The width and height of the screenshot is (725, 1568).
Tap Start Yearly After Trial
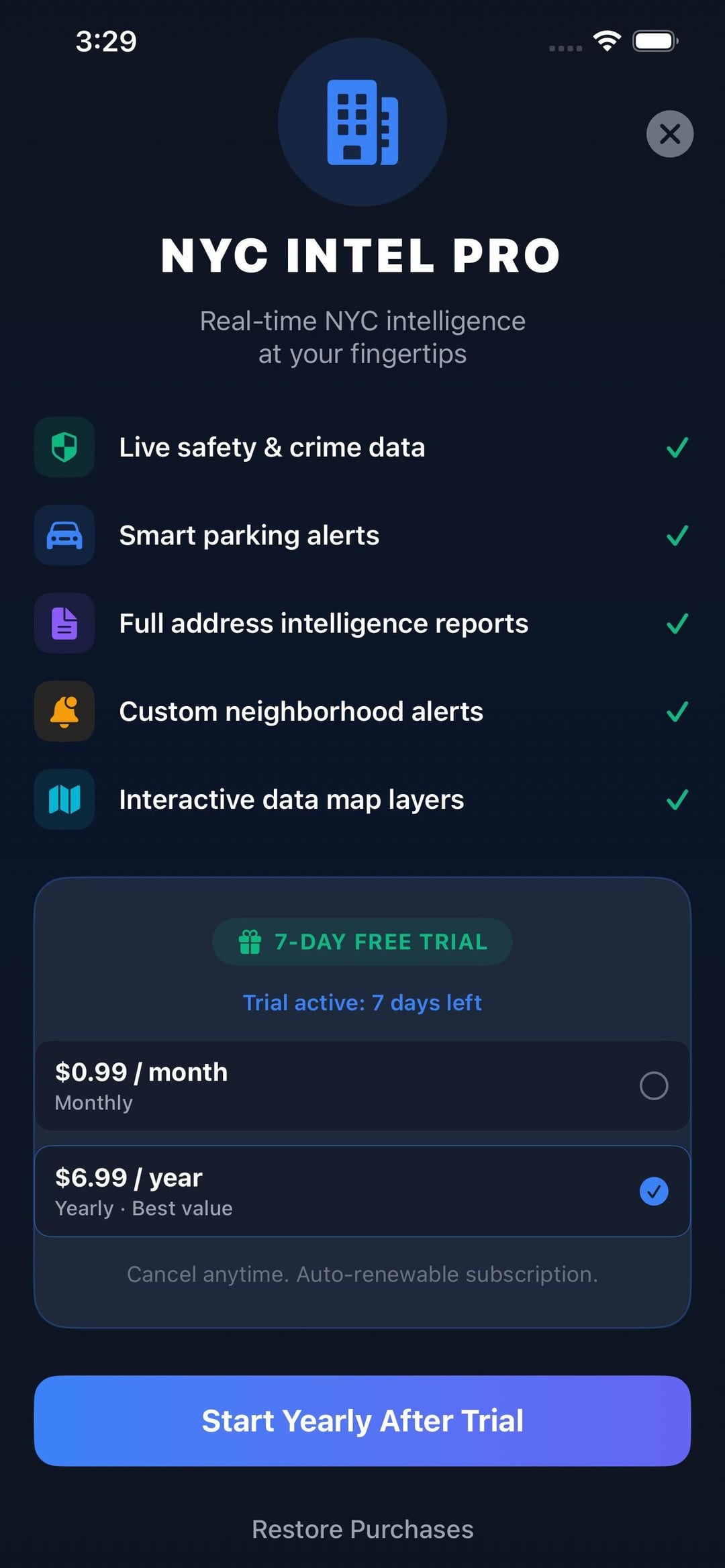point(362,1420)
